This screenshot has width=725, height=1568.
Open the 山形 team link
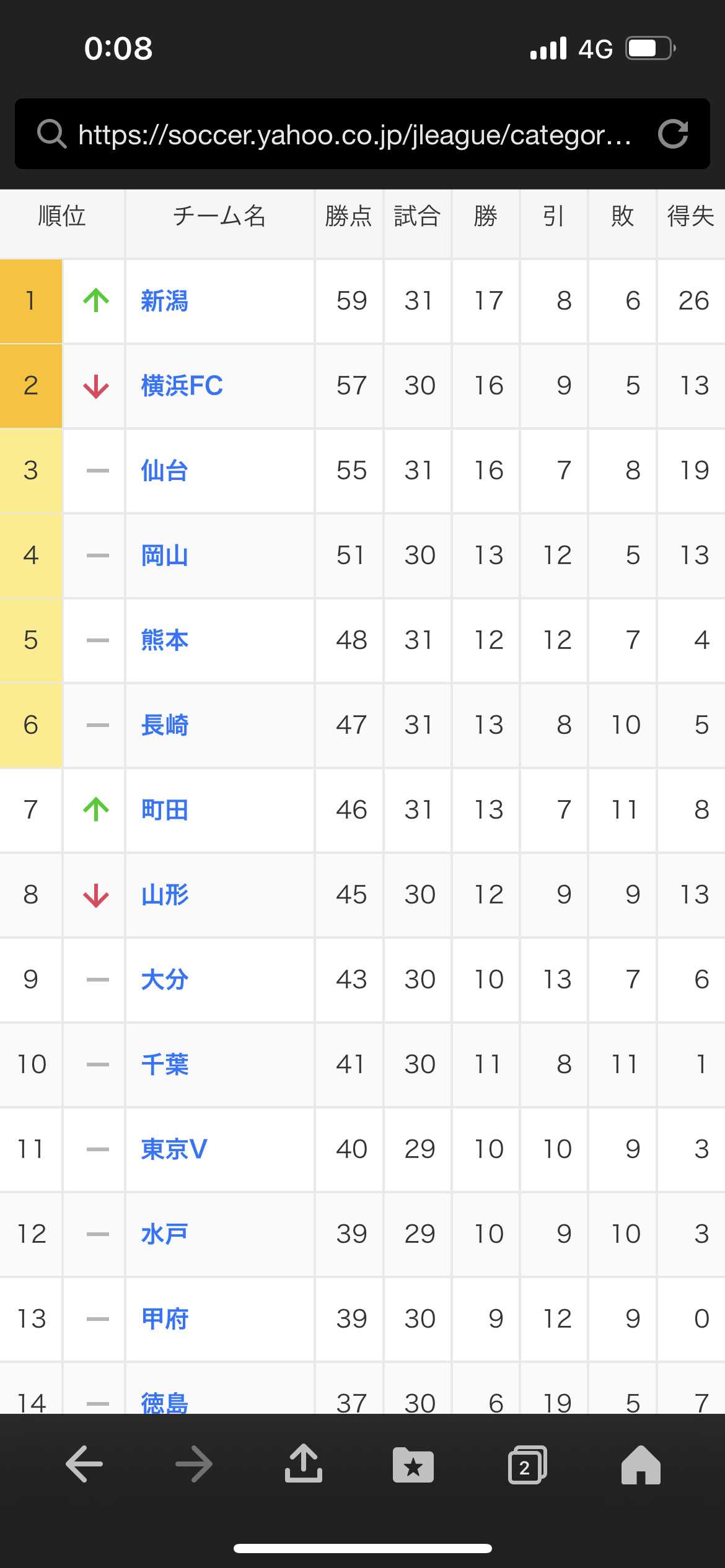tap(165, 895)
